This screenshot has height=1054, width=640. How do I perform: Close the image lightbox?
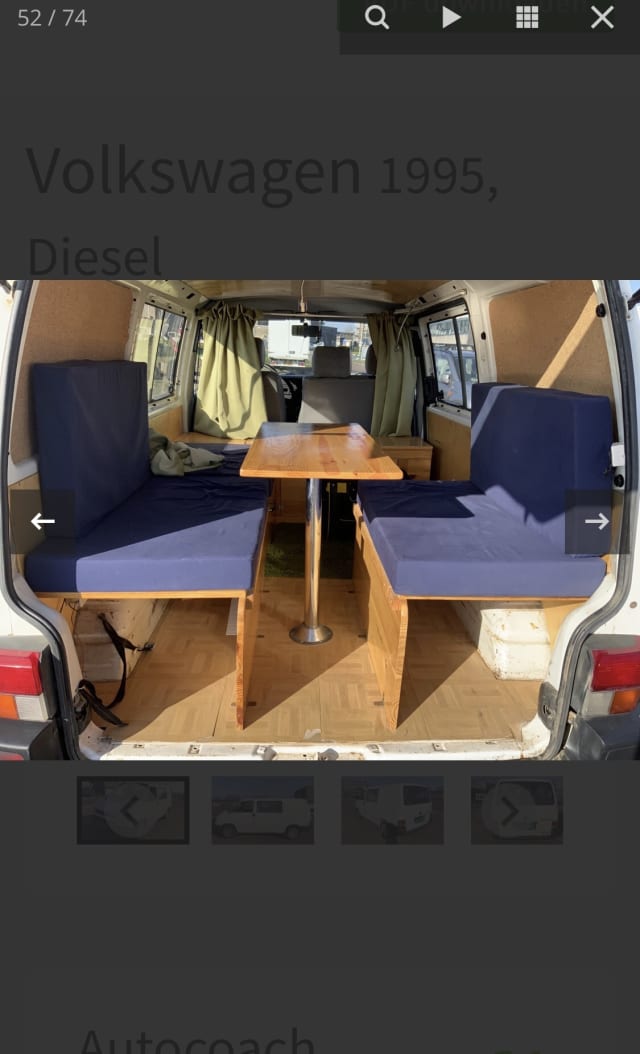[x=602, y=17]
